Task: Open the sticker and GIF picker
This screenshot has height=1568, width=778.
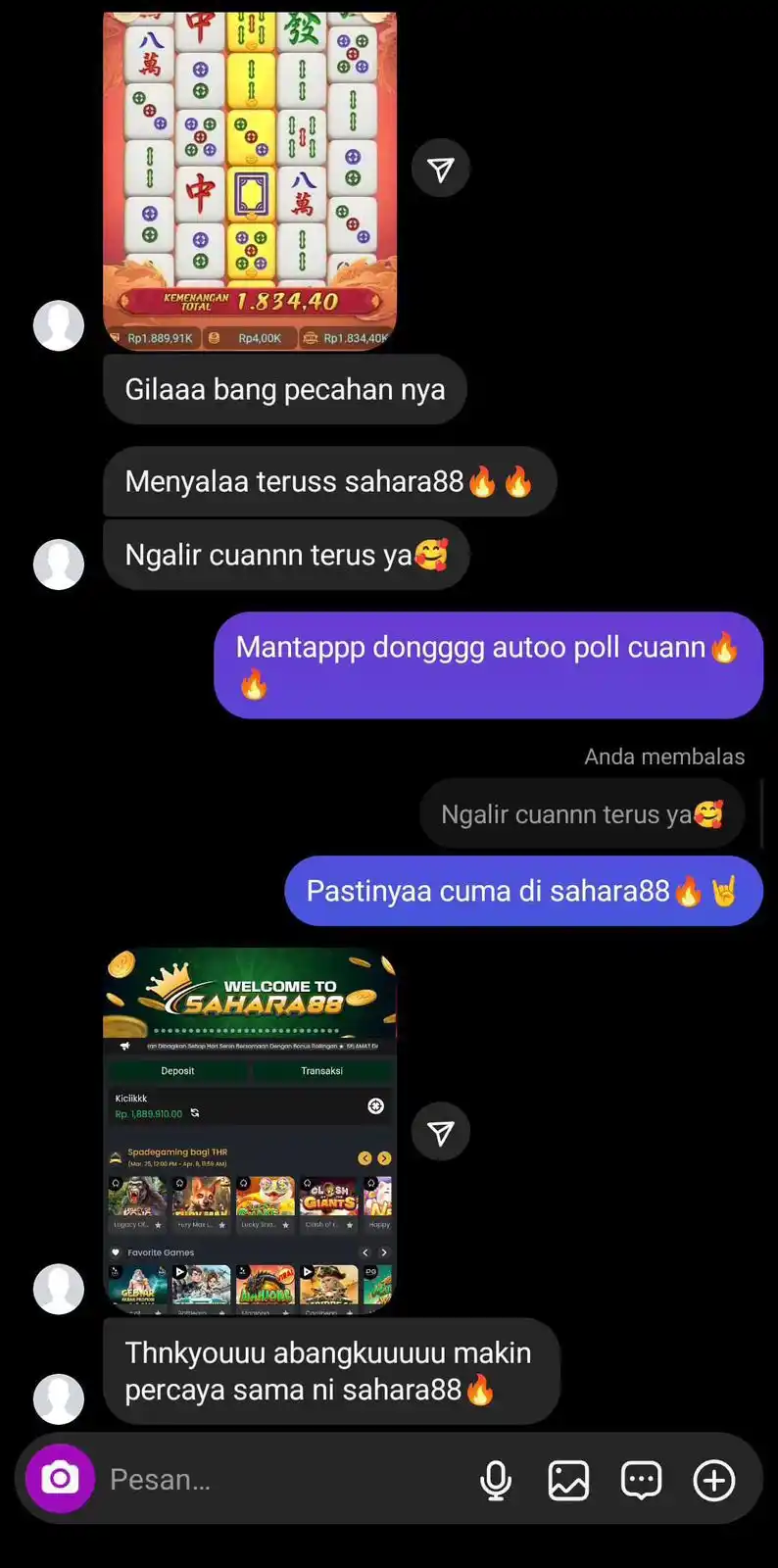Action: click(x=641, y=1480)
